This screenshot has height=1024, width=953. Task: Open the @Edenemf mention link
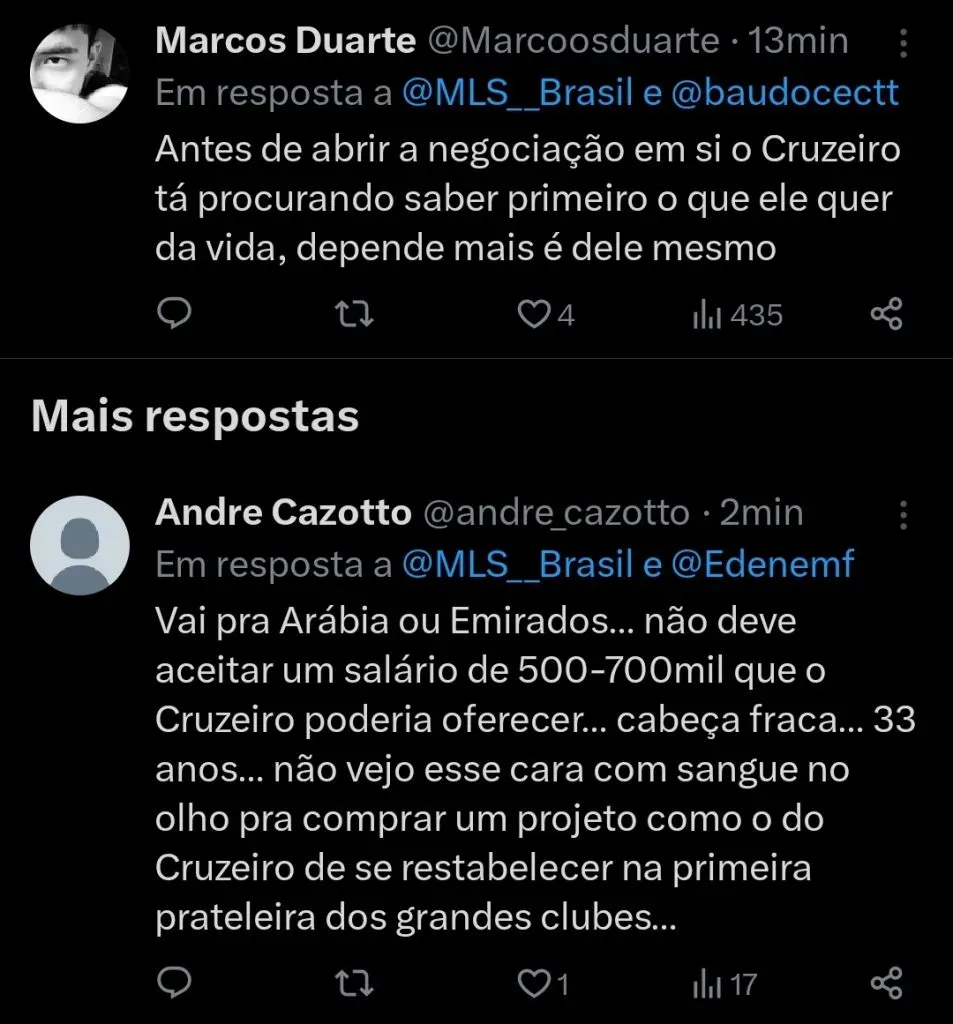[762, 565]
